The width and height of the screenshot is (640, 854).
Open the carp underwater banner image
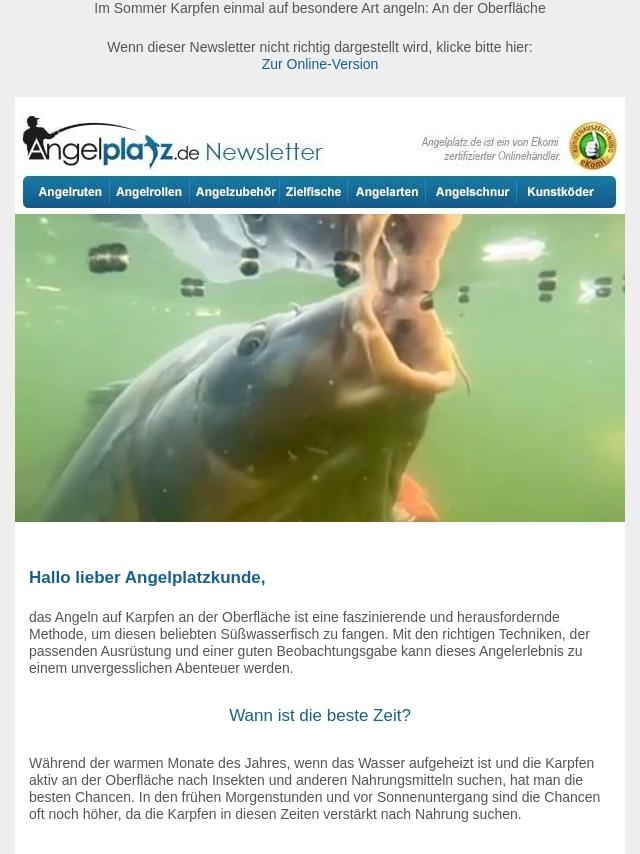[320, 368]
